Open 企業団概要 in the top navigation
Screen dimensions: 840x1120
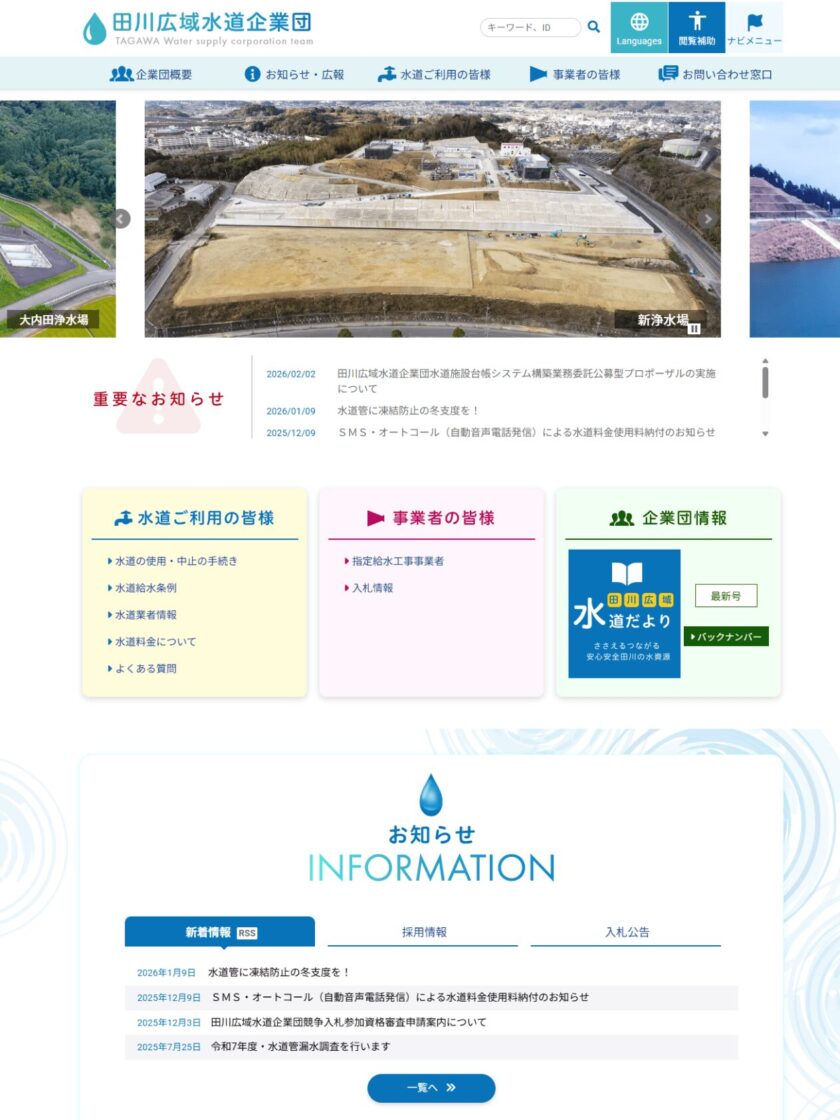pyautogui.click(x=151, y=74)
